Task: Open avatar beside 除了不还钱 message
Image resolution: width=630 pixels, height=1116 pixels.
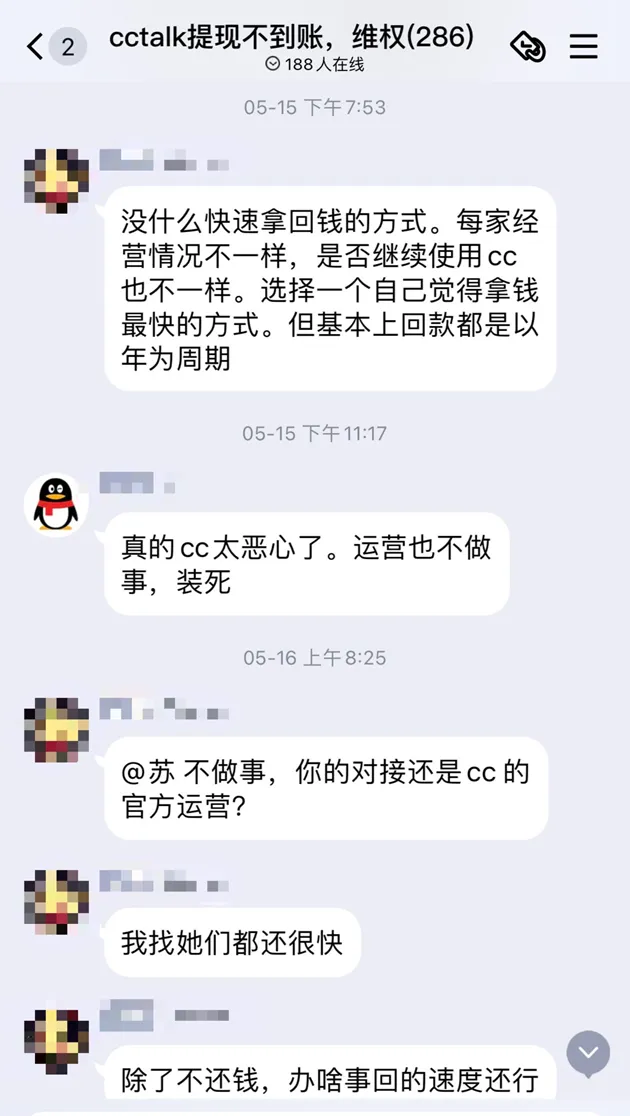Action: point(56,1041)
